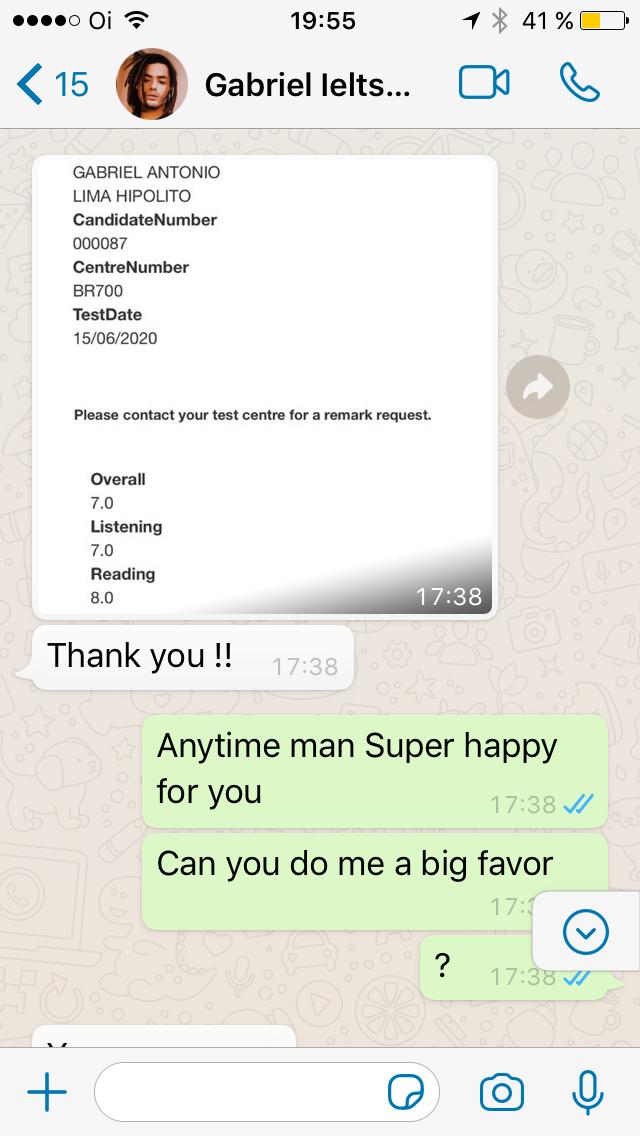640x1136 pixels.
Task: Open the contact's profile picture
Action: 152,84
